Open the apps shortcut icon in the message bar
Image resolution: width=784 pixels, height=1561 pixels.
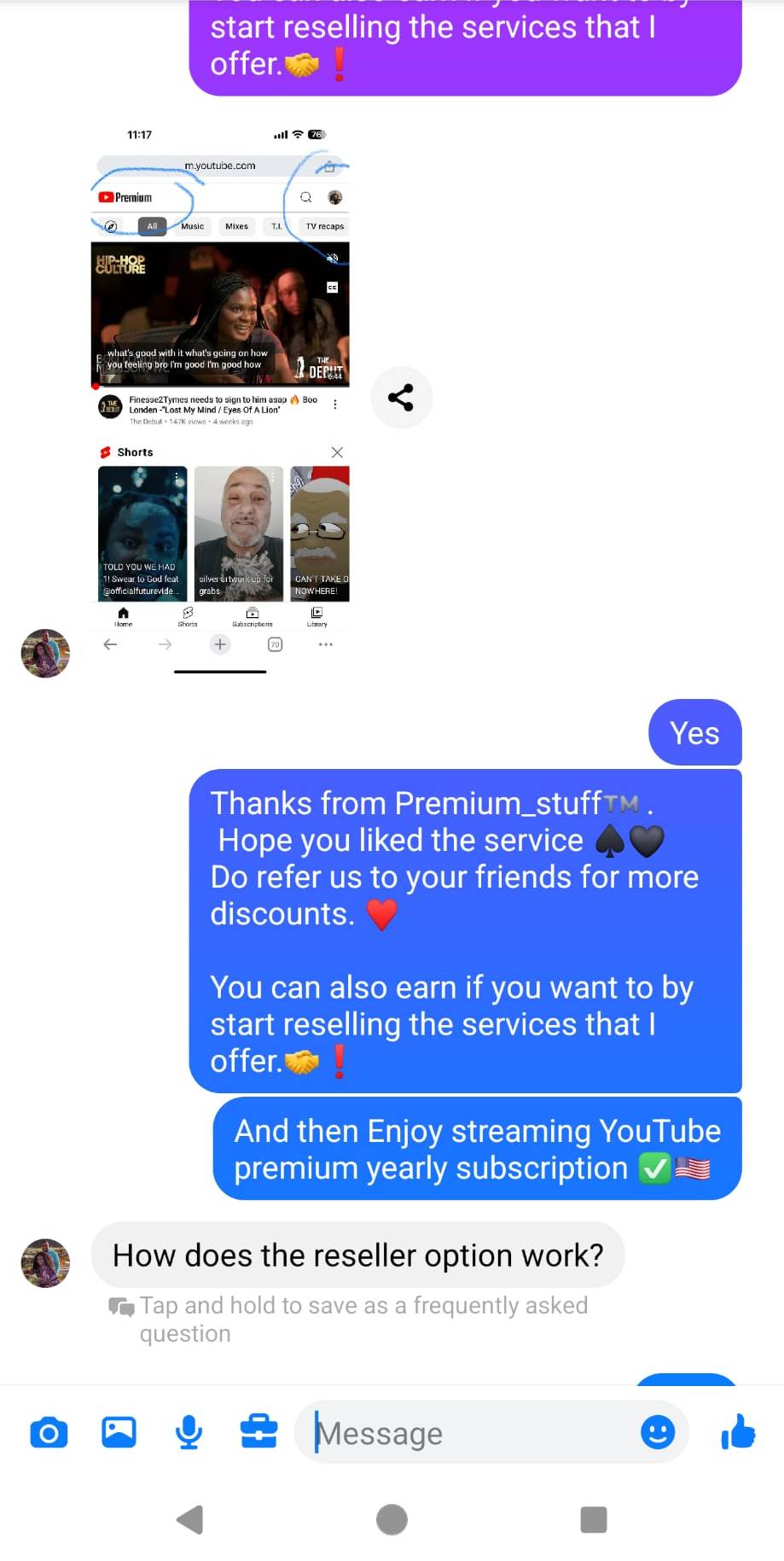click(x=259, y=1432)
